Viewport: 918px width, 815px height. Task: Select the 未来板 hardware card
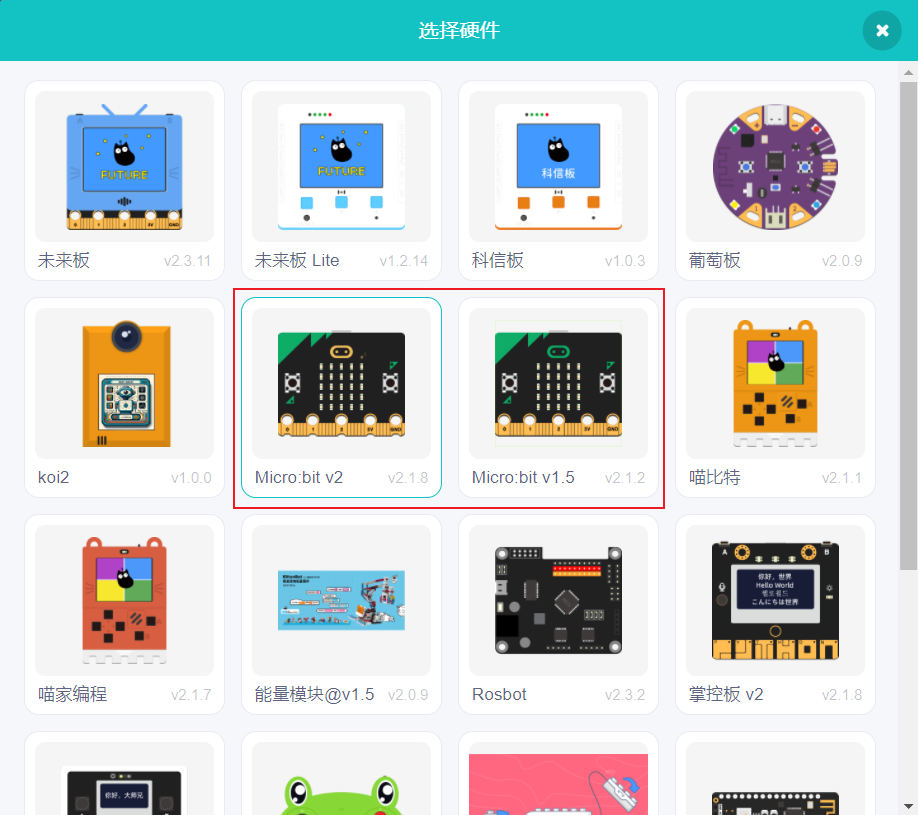click(x=124, y=180)
